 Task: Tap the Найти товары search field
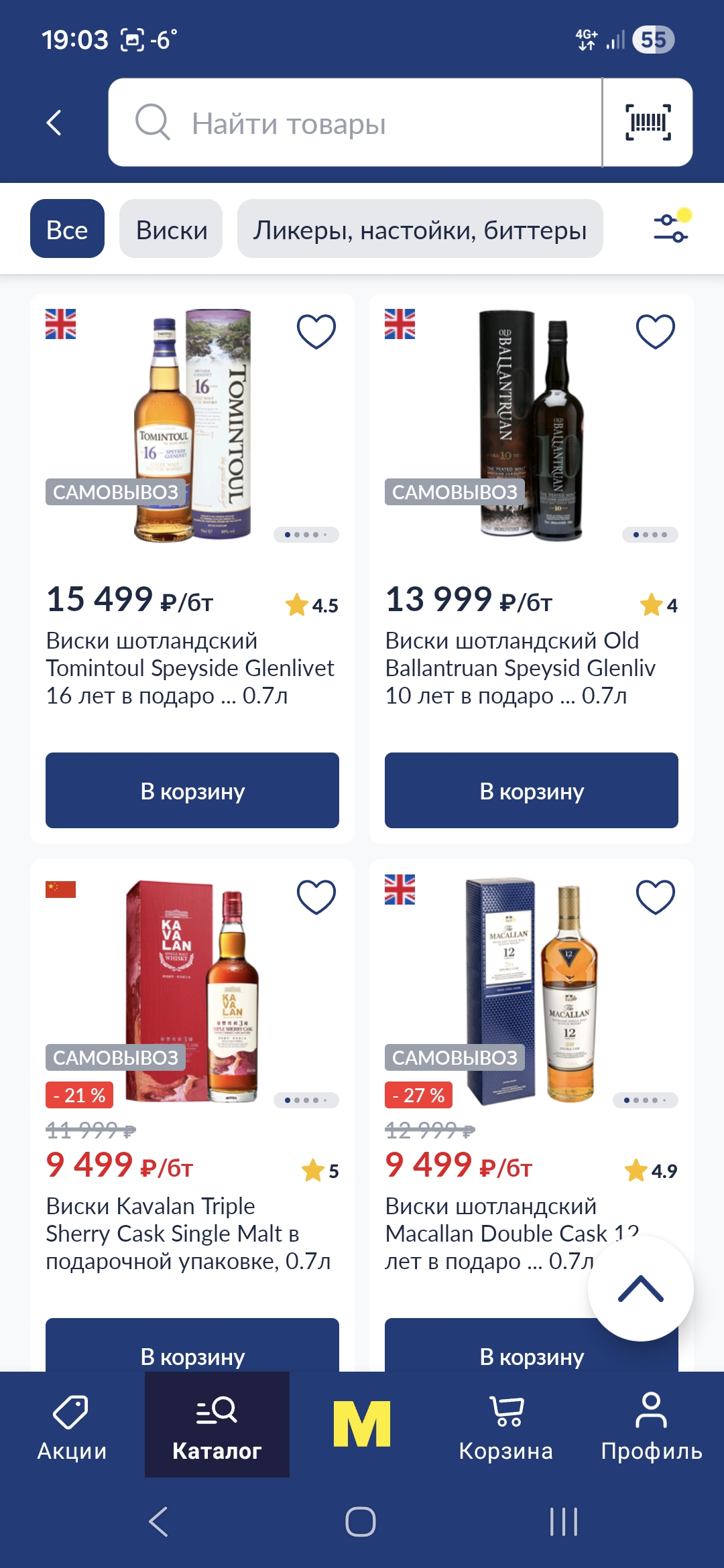coord(355,123)
